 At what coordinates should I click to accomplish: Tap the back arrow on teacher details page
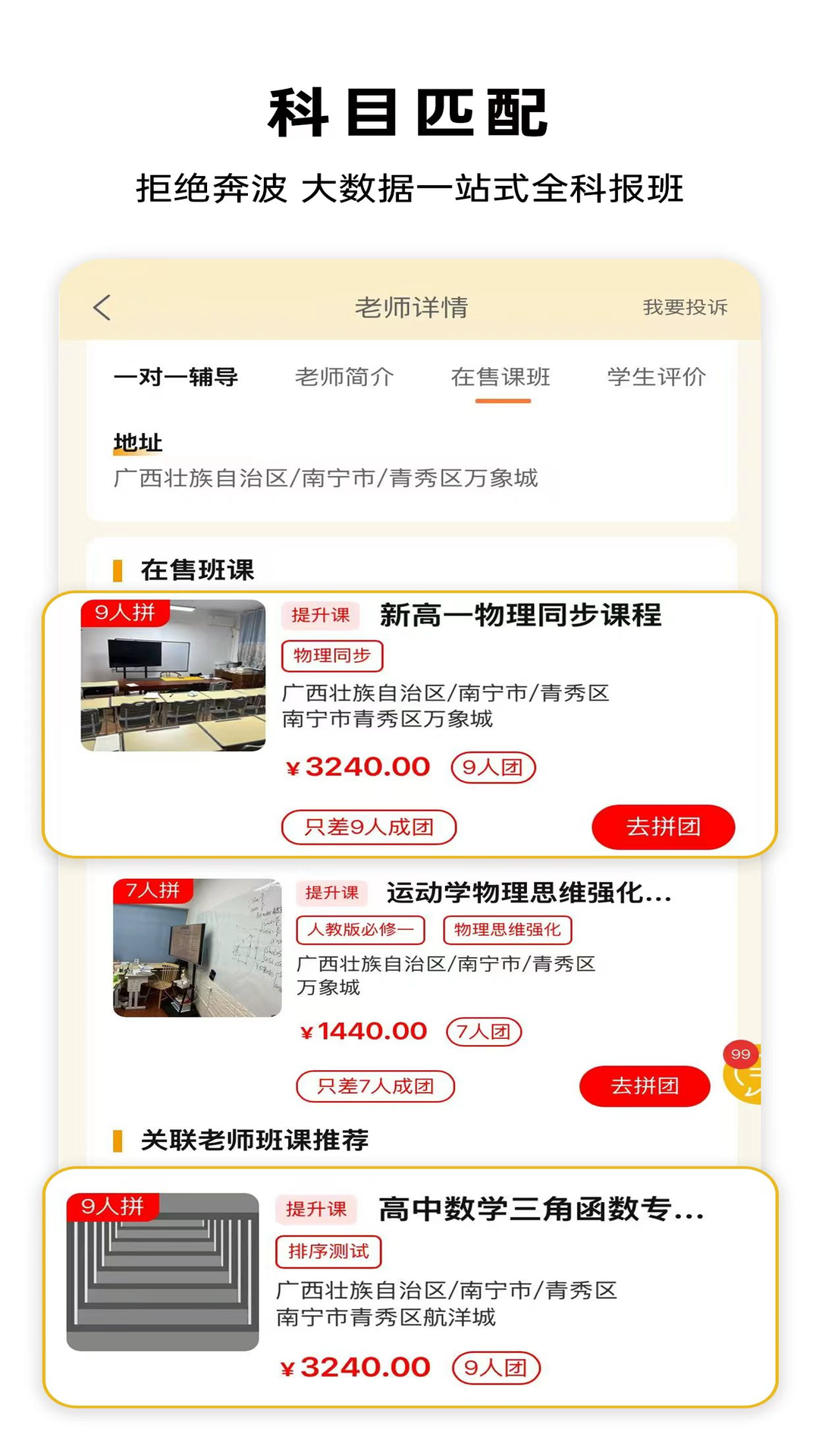point(101,308)
